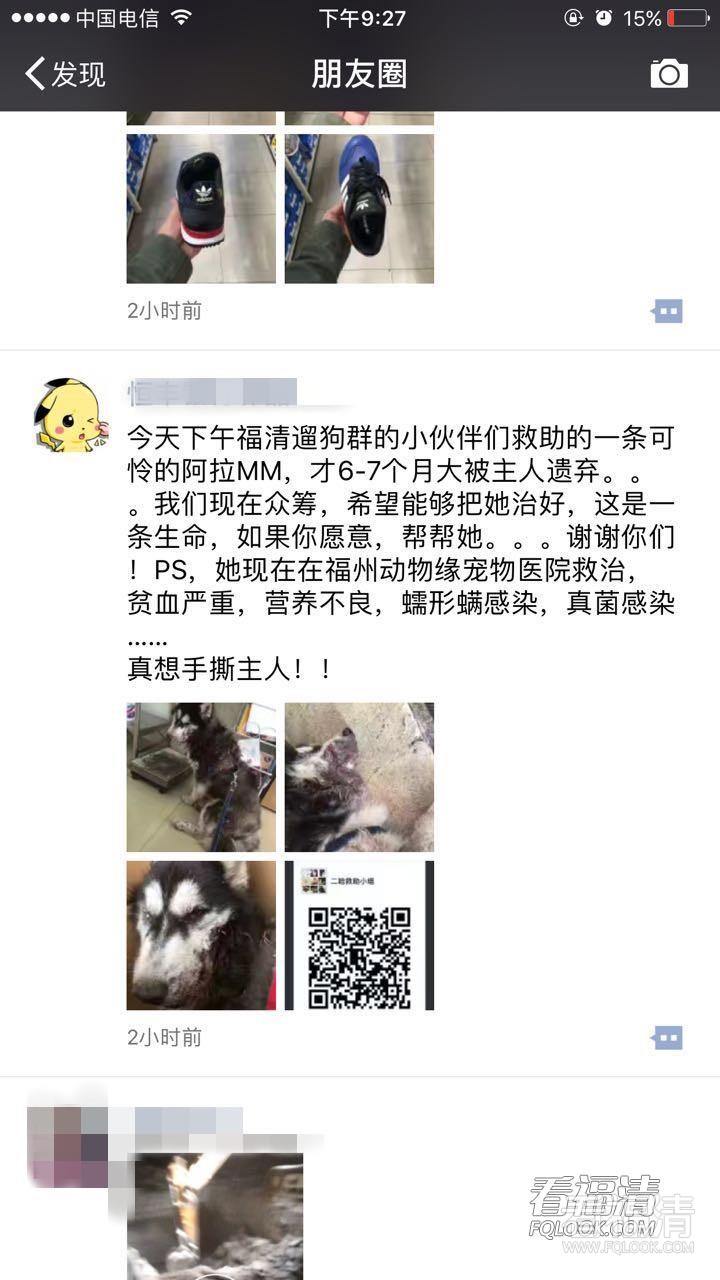Open comment menu under the shoes post
This screenshot has width=720, height=1280.
(x=667, y=312)
